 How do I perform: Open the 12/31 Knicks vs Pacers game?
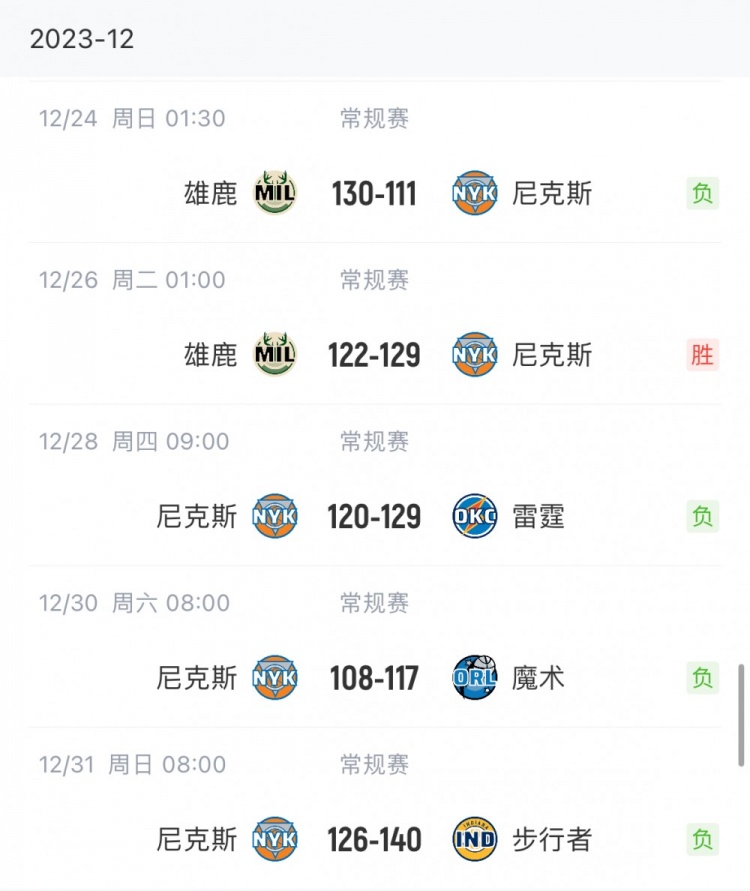[374, 840]
